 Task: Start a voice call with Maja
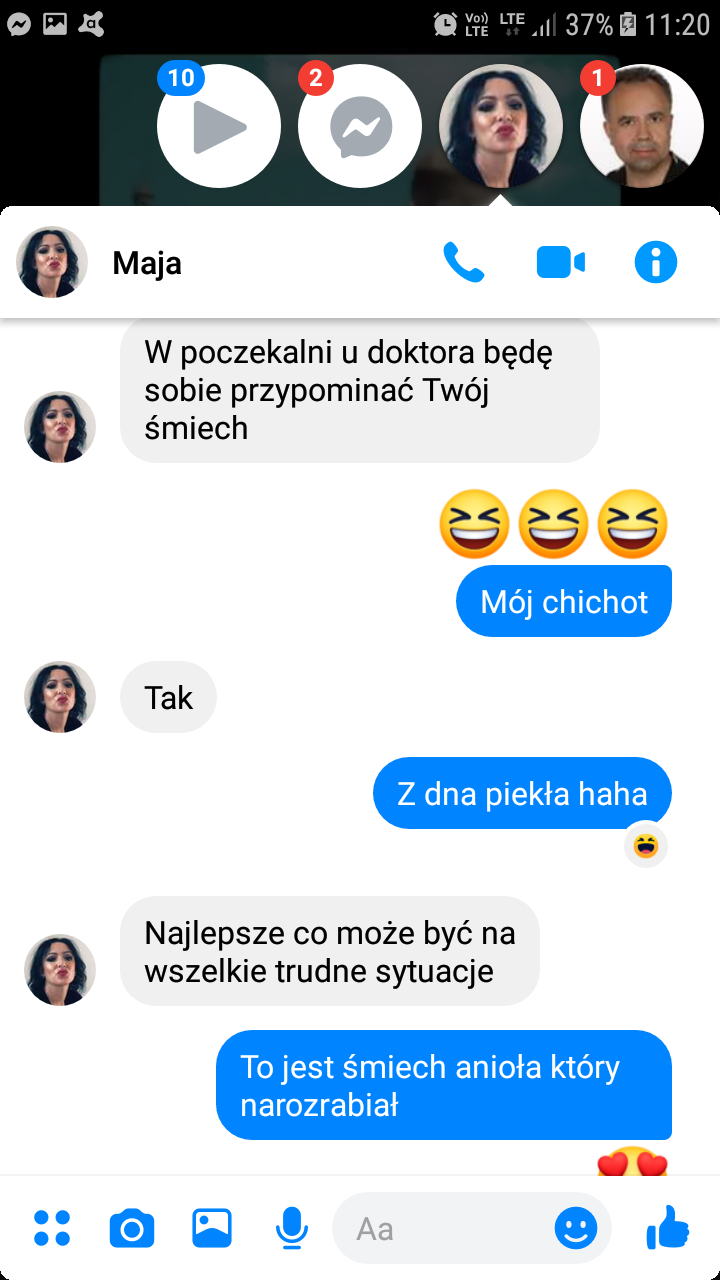tap(464, 263)
